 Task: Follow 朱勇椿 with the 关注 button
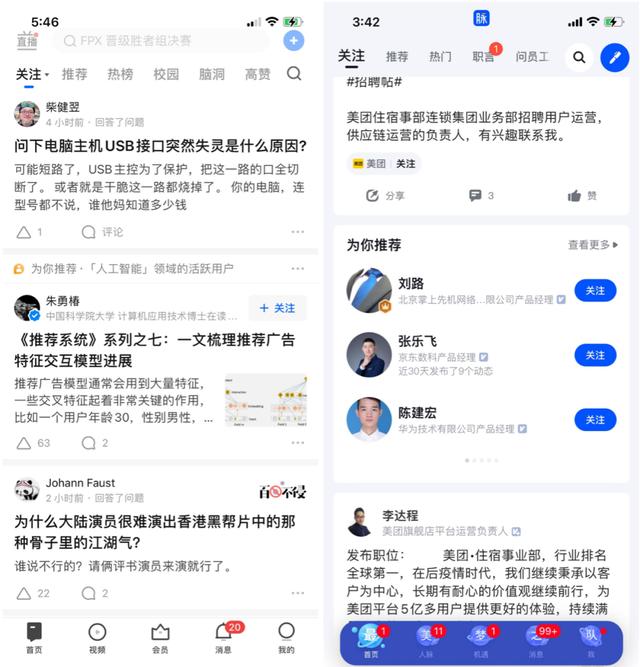pyautogui.click(x=277, y=308)
